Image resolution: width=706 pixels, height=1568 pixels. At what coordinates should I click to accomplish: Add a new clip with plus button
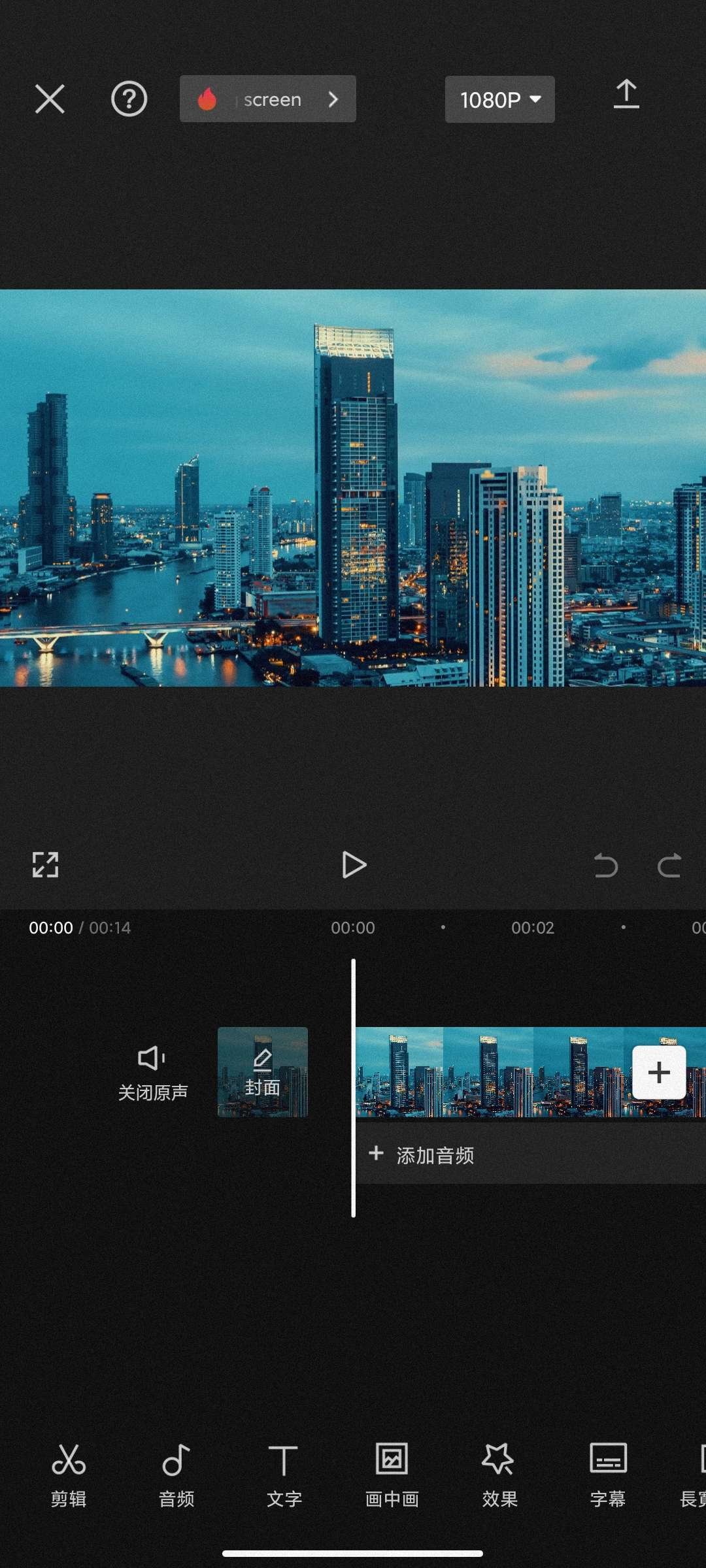658,1072
